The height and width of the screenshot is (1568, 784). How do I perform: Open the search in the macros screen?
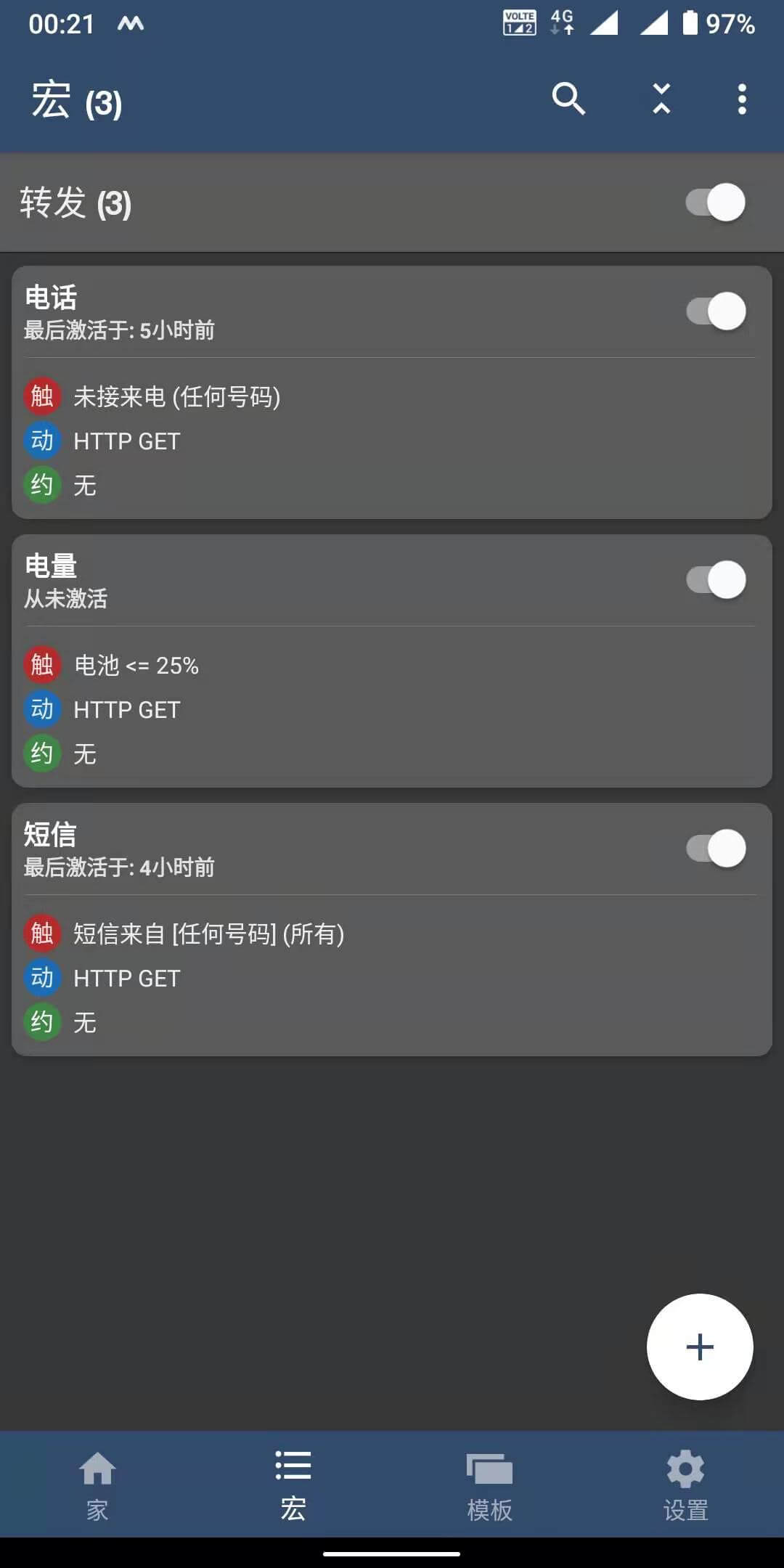pyautogui.click(x=568, y=99)
